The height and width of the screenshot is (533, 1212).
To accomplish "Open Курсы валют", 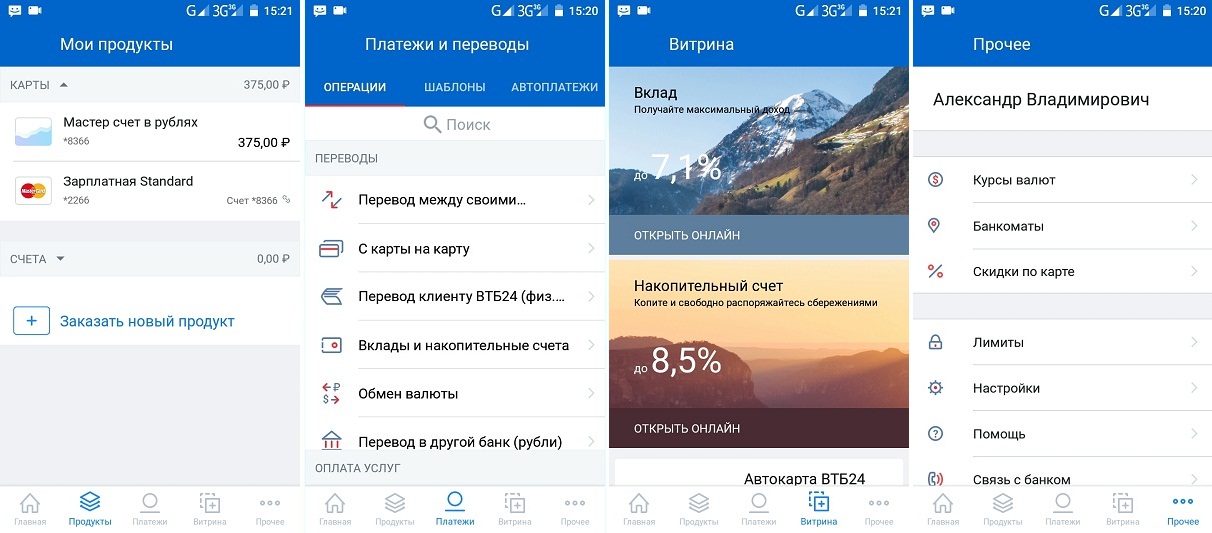I will click(x=1060, y=180).
